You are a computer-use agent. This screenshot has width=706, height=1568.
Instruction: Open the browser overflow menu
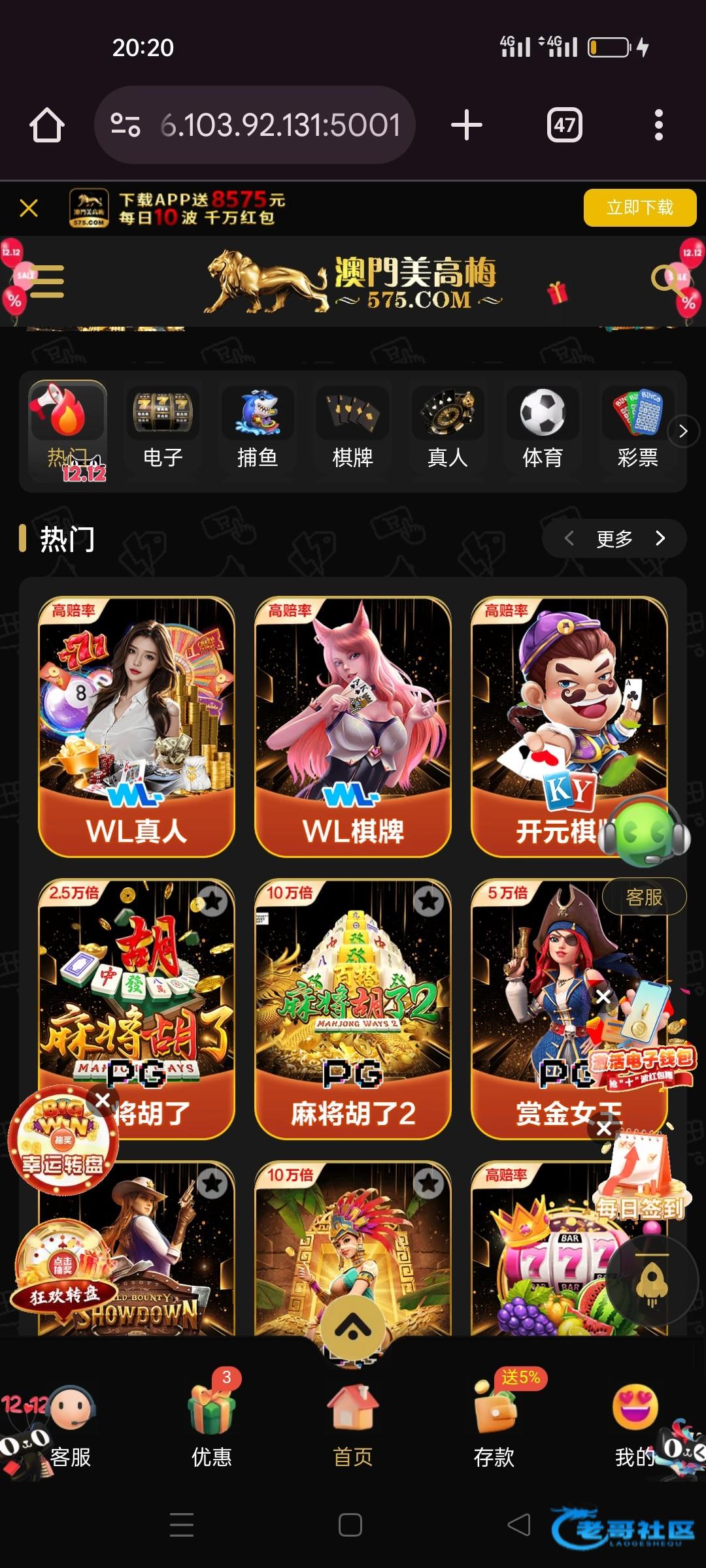659,125
